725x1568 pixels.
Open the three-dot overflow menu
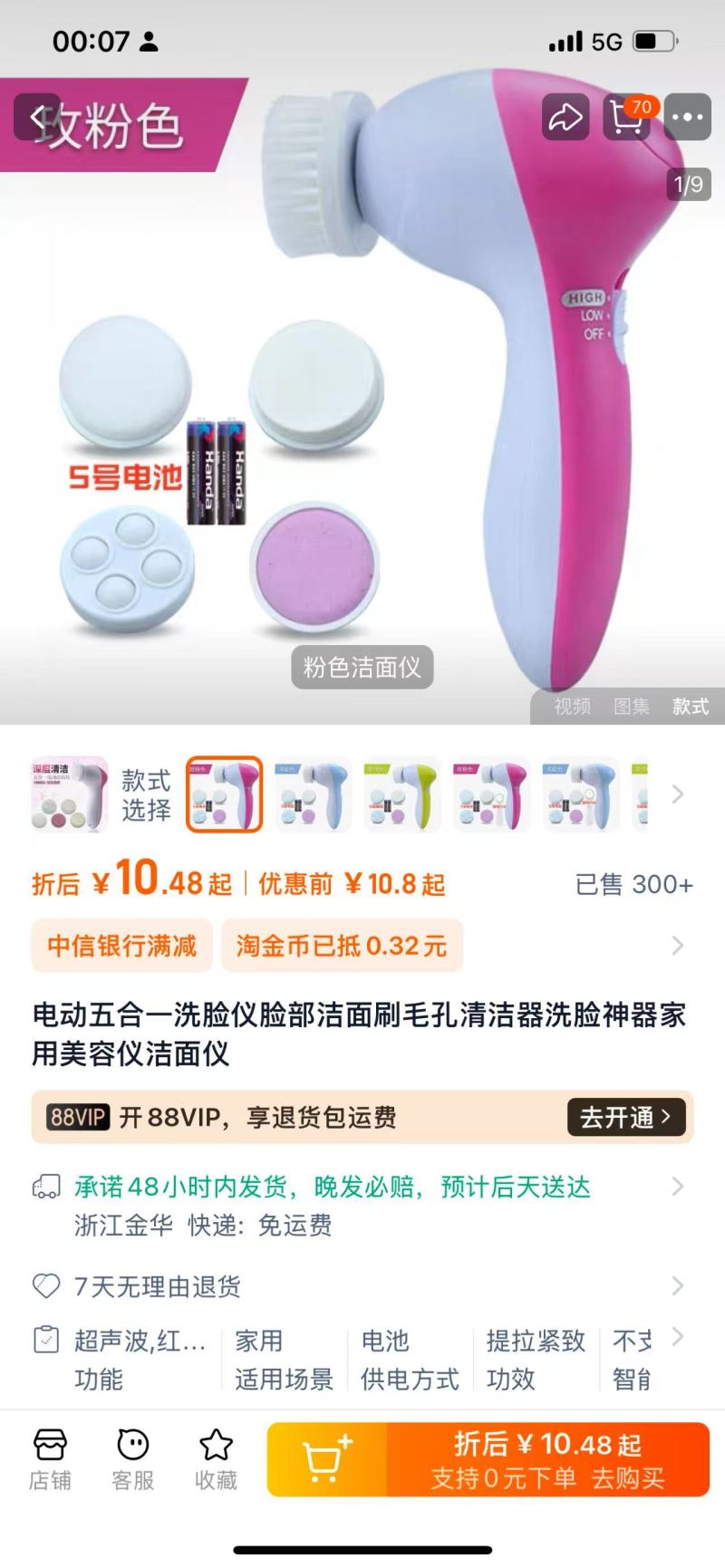point(688,117)
